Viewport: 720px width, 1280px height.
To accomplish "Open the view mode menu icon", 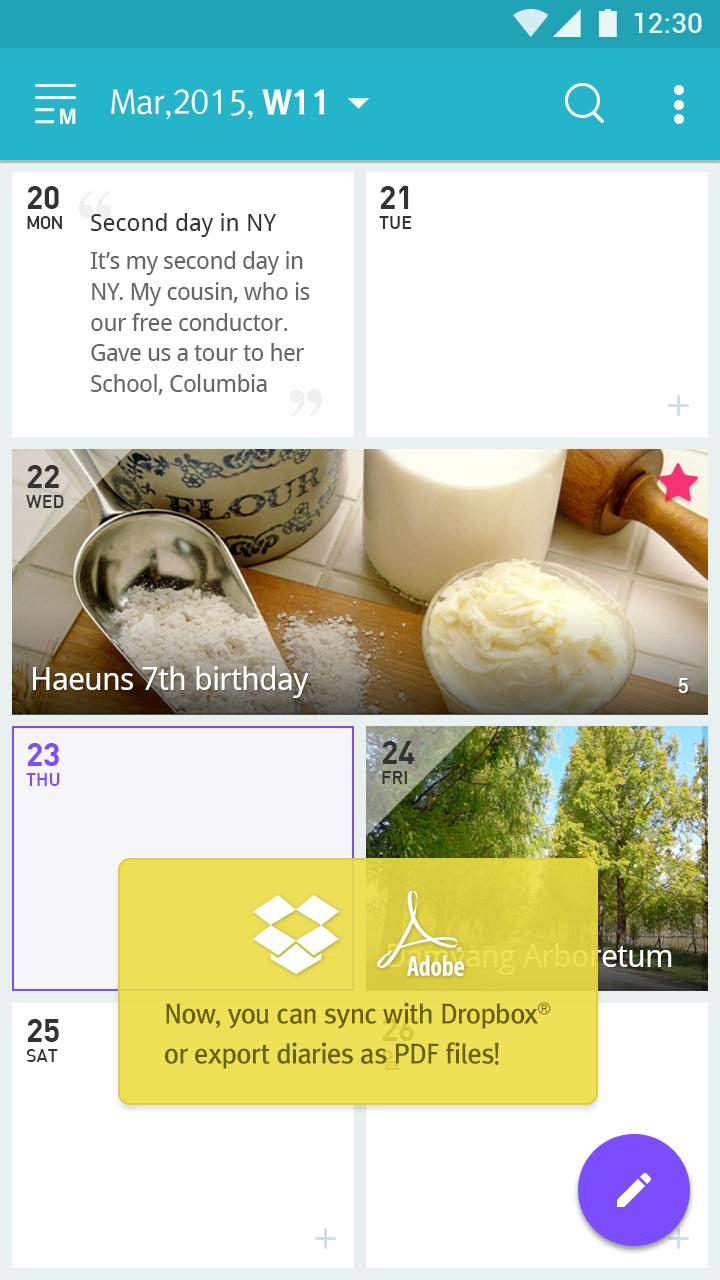I will [55, 103].
